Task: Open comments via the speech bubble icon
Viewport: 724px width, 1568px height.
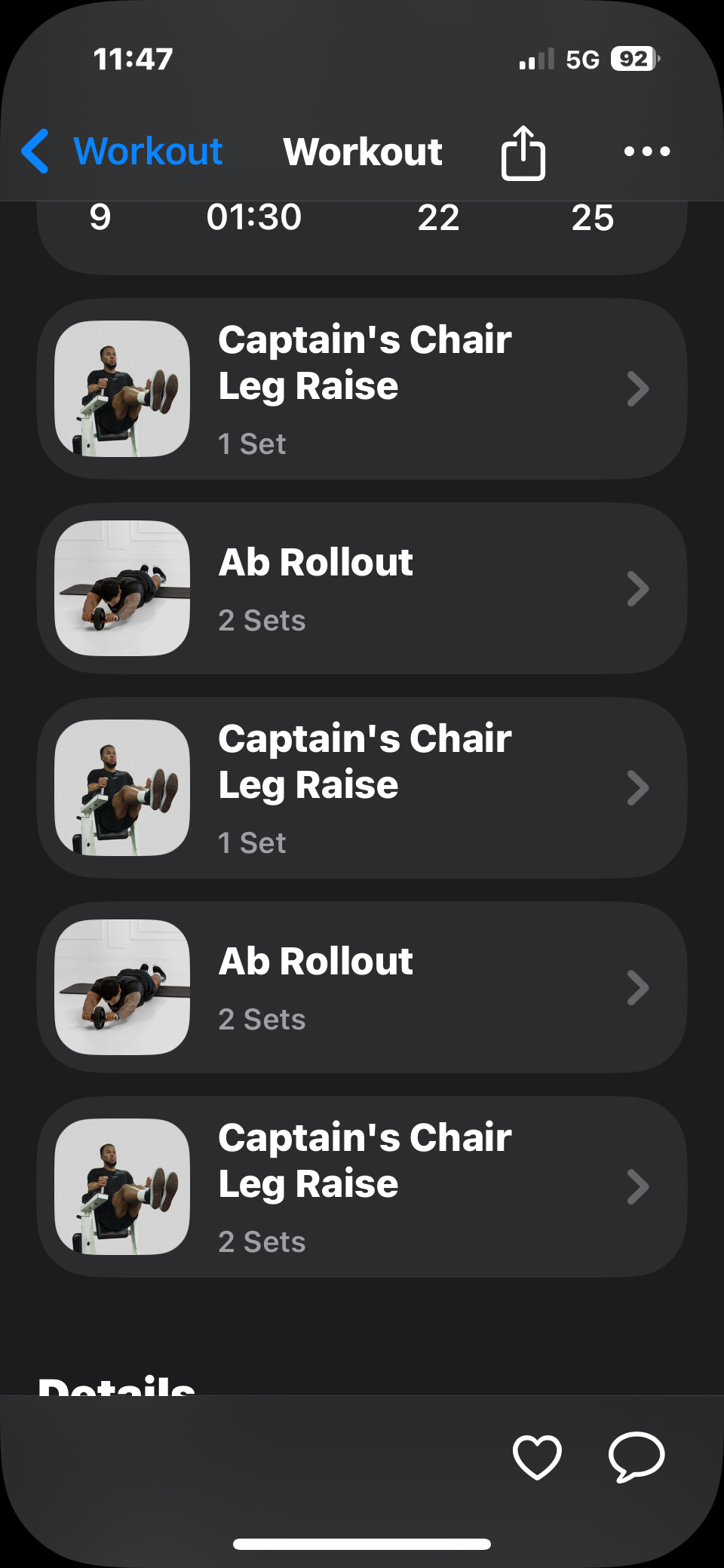Action: (x=637, y=1456)
